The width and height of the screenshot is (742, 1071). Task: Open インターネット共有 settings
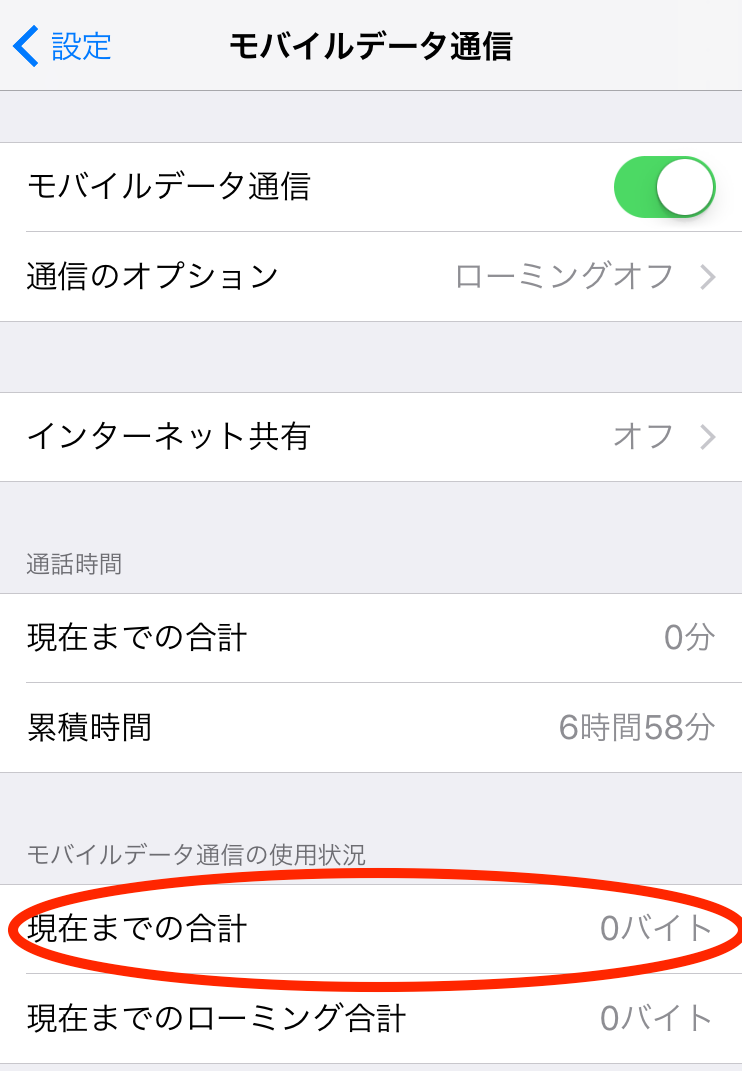(370, 437)
